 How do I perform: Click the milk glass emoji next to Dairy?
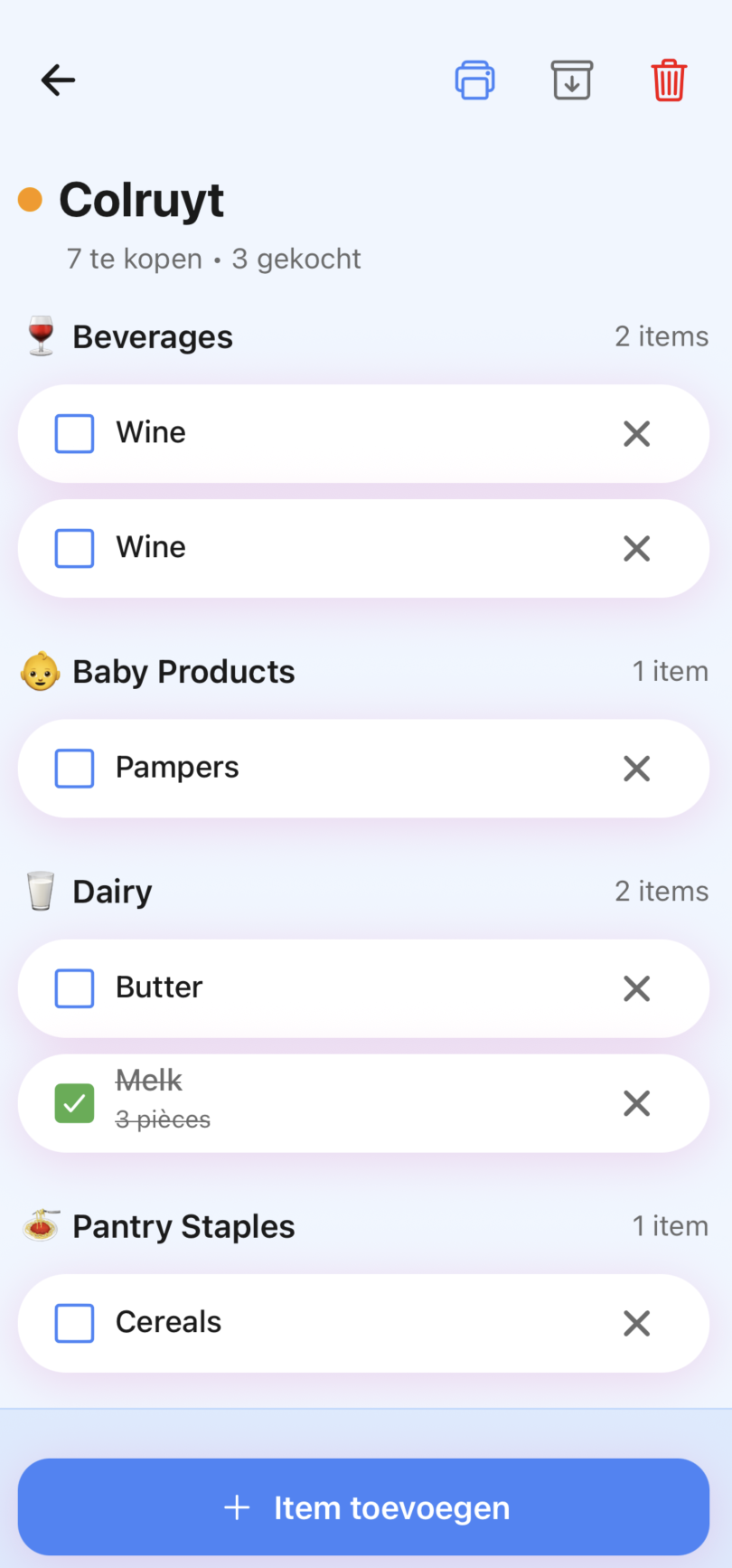click(38, 890)
